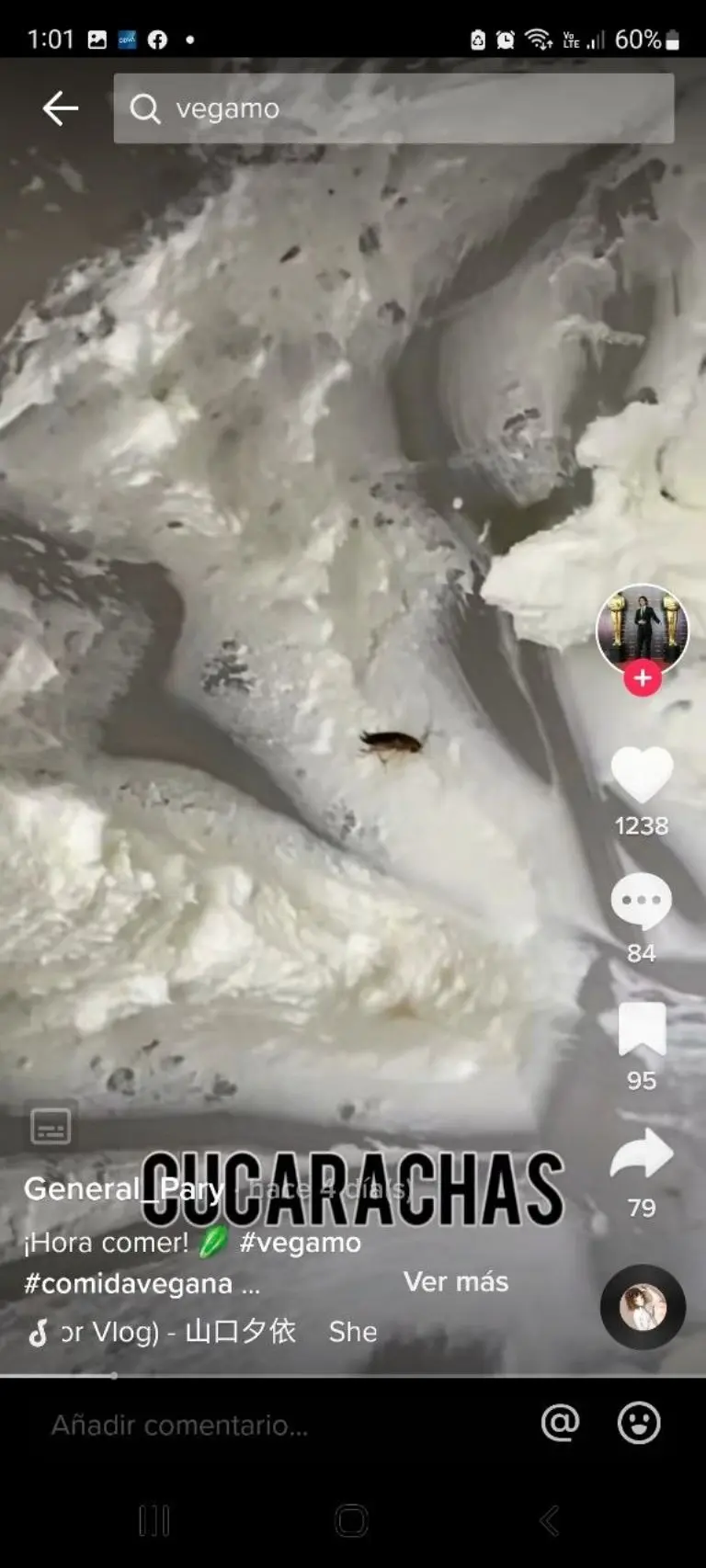This screenshot has width=706, height=1568.
Task: Share this video
Action: (642, 1155)
